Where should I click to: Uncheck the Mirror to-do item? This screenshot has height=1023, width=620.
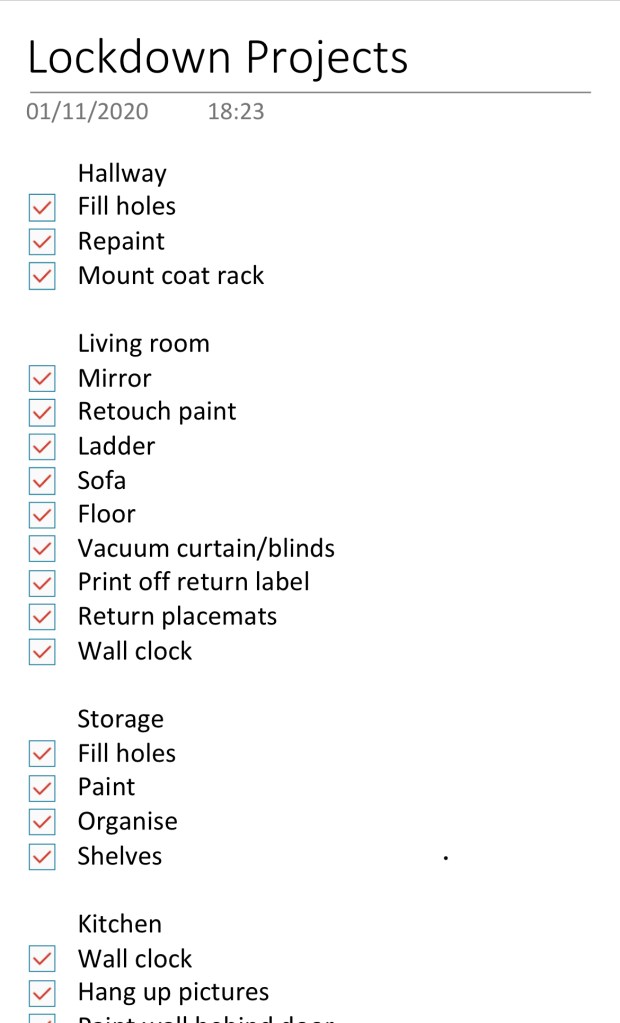(x=42, y=379)
